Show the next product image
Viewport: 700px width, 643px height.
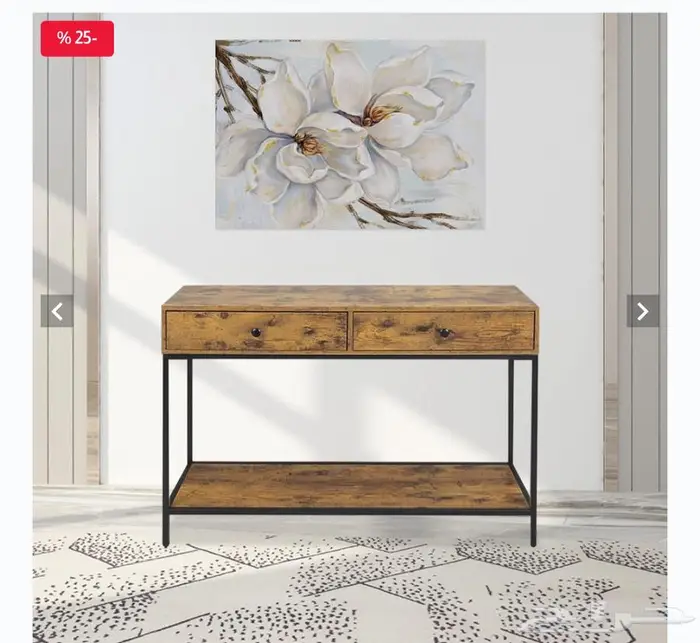642,311
